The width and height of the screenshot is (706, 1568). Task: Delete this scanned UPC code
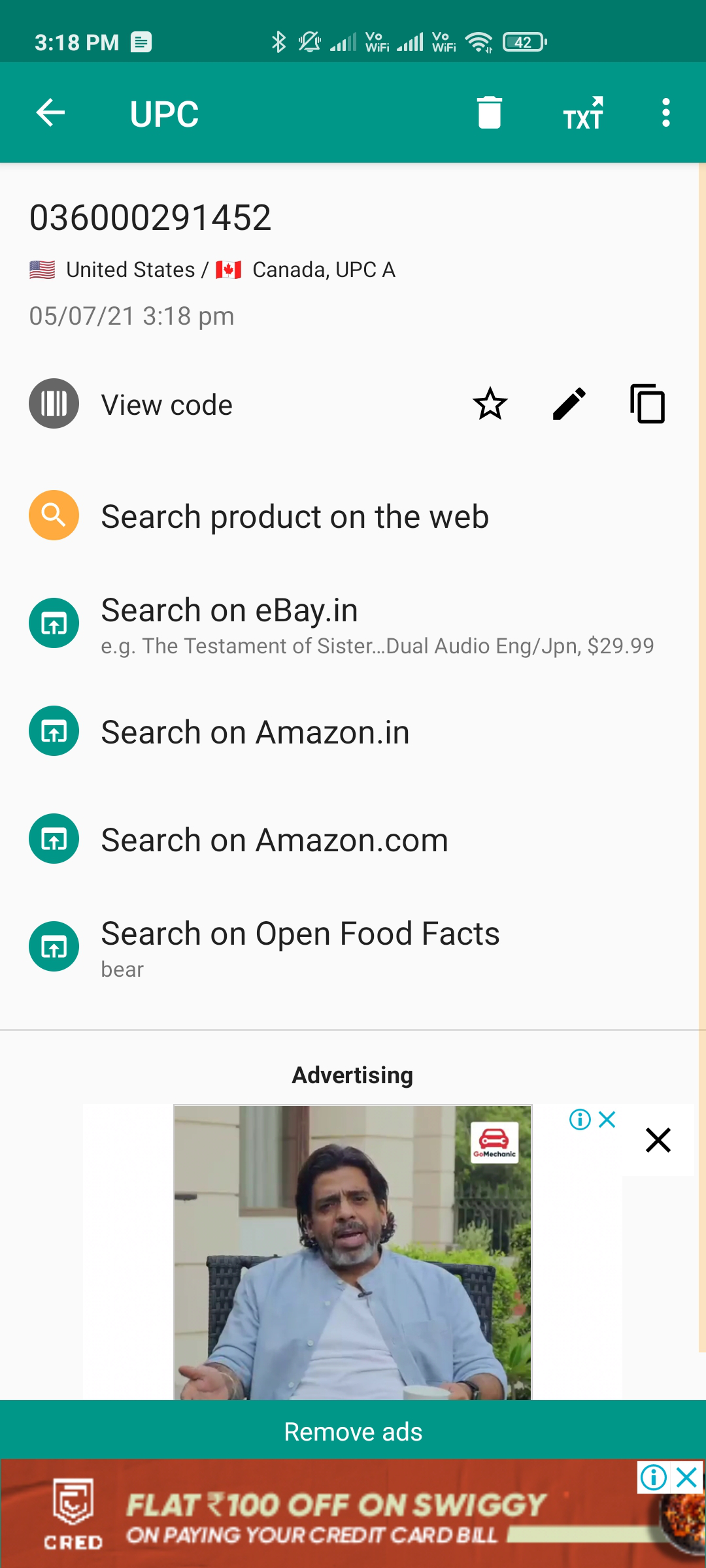pos(489,112)
